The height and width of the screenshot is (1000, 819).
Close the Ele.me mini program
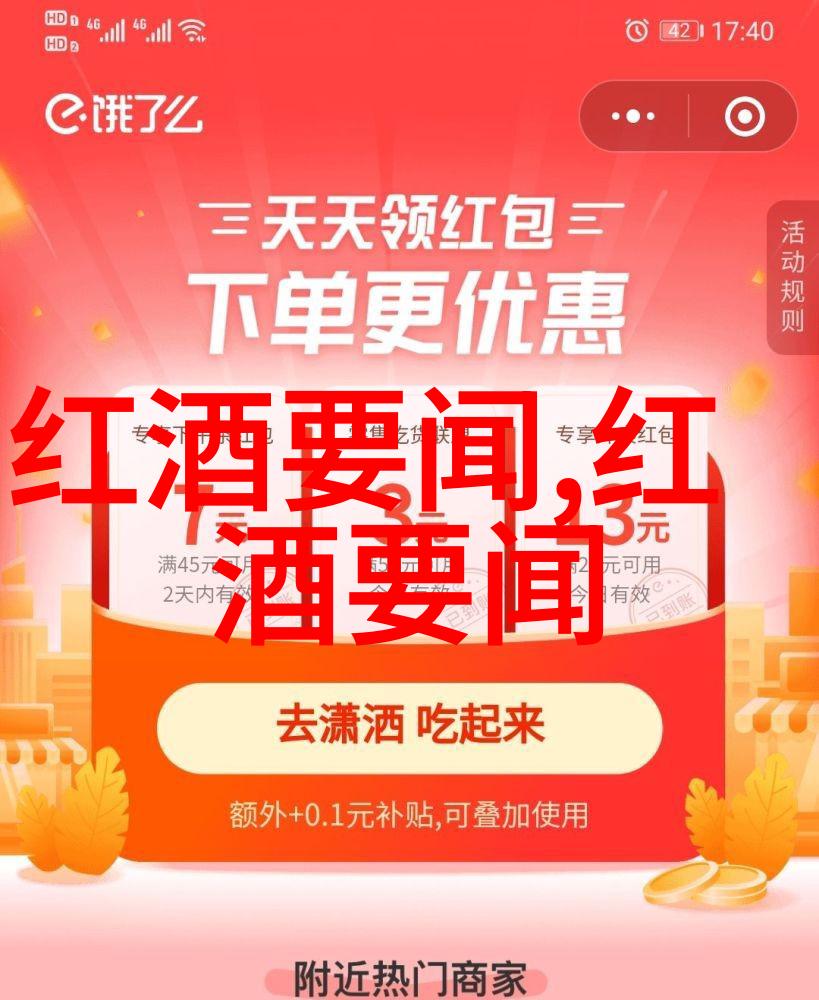tap(744, 117)
